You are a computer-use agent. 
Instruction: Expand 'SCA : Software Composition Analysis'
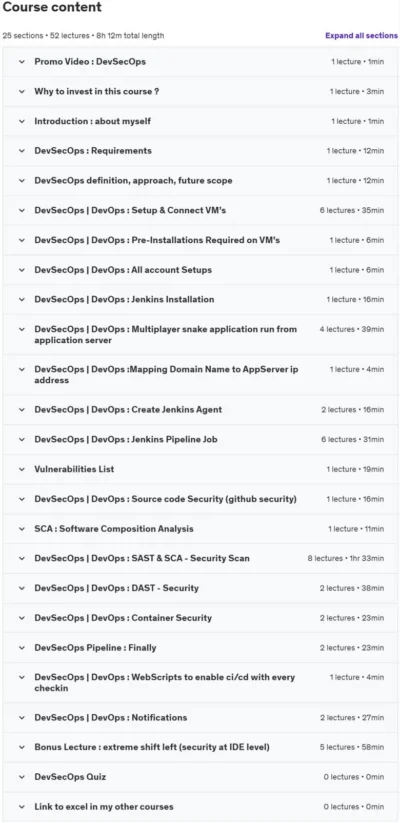tap(200, 529)
